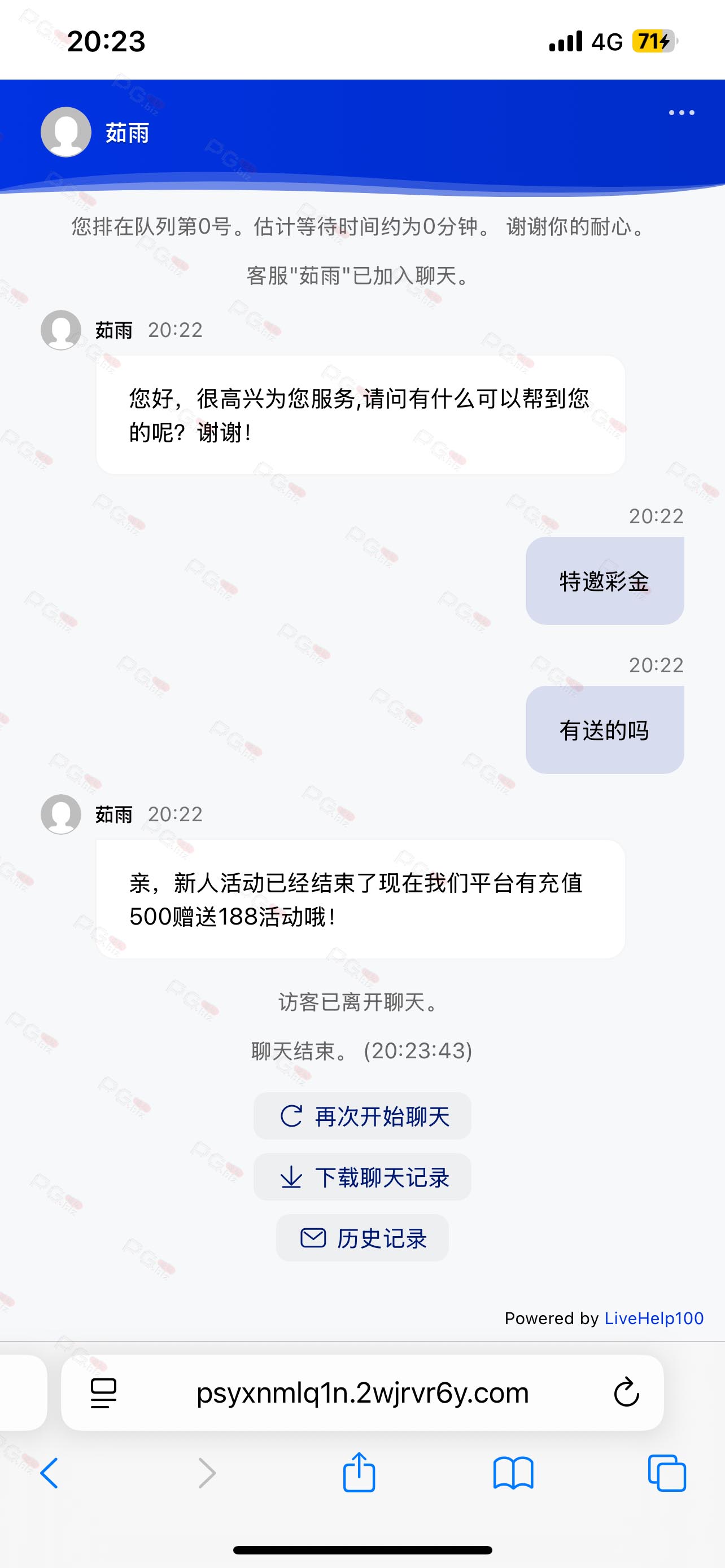The height and width of the screenshot is (1568, 725).
Task: Share this page from Safari toolbar
Action: 359,1472
